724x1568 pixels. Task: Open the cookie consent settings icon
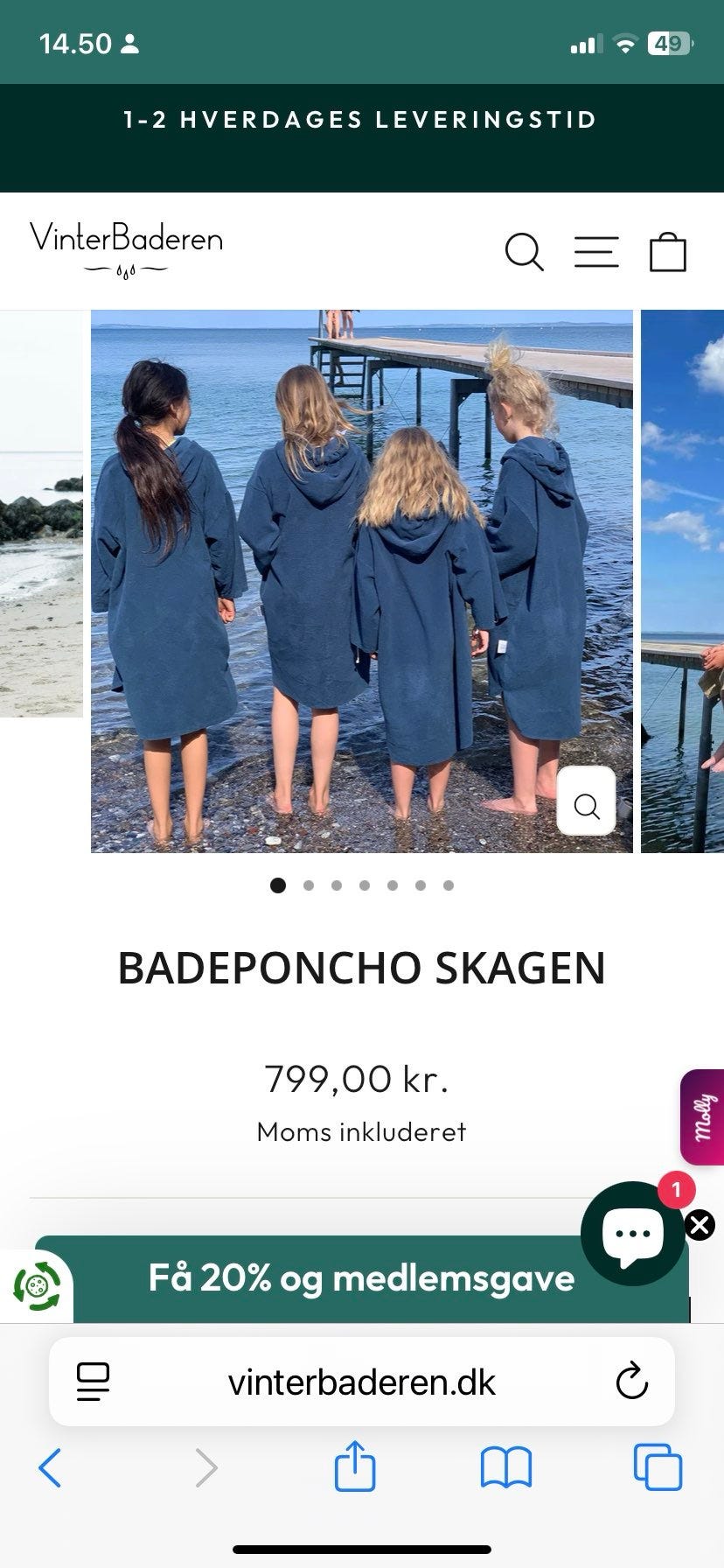click(x=37, y=1284)
